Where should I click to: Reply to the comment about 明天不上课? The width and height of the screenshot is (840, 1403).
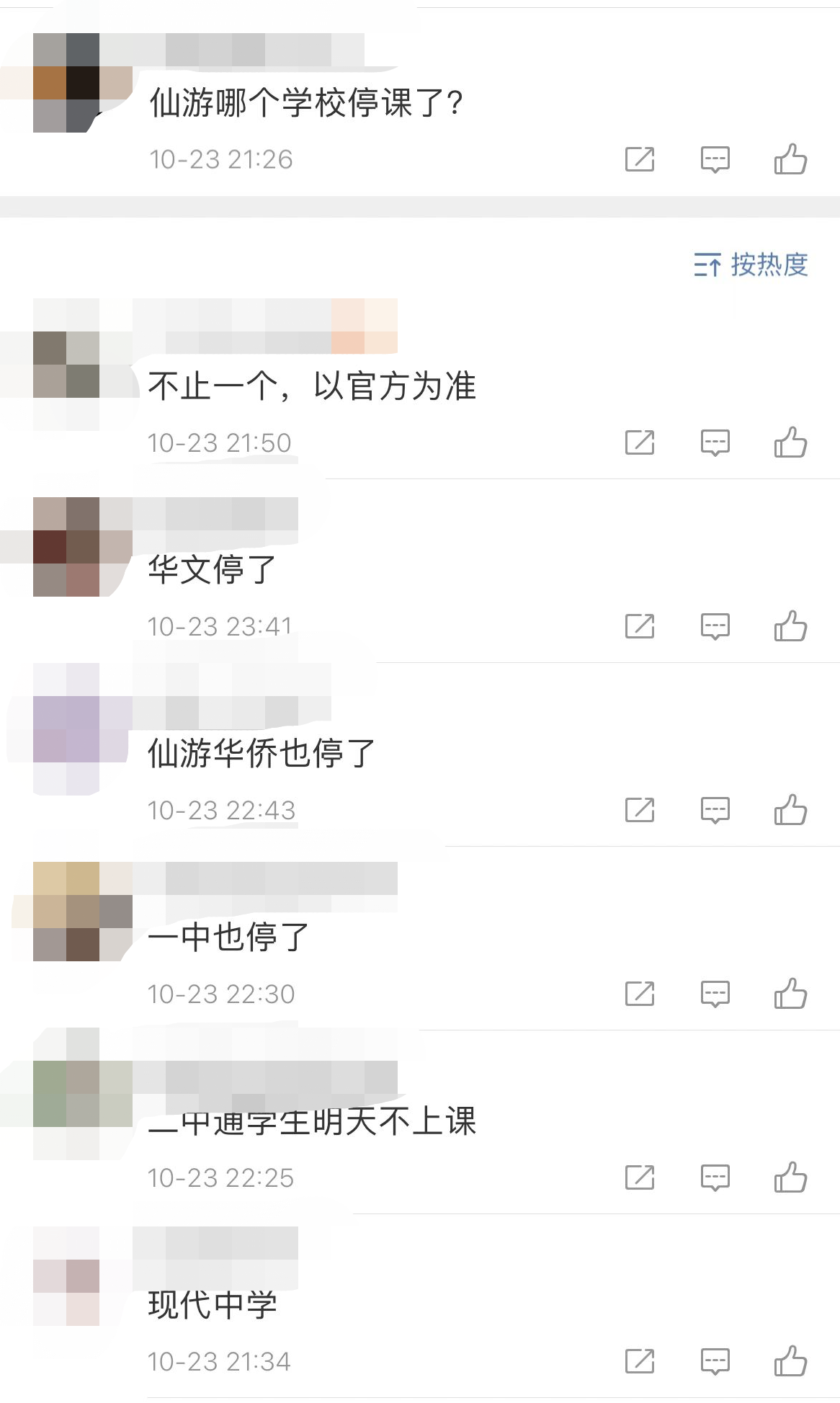click(715, 1177)
